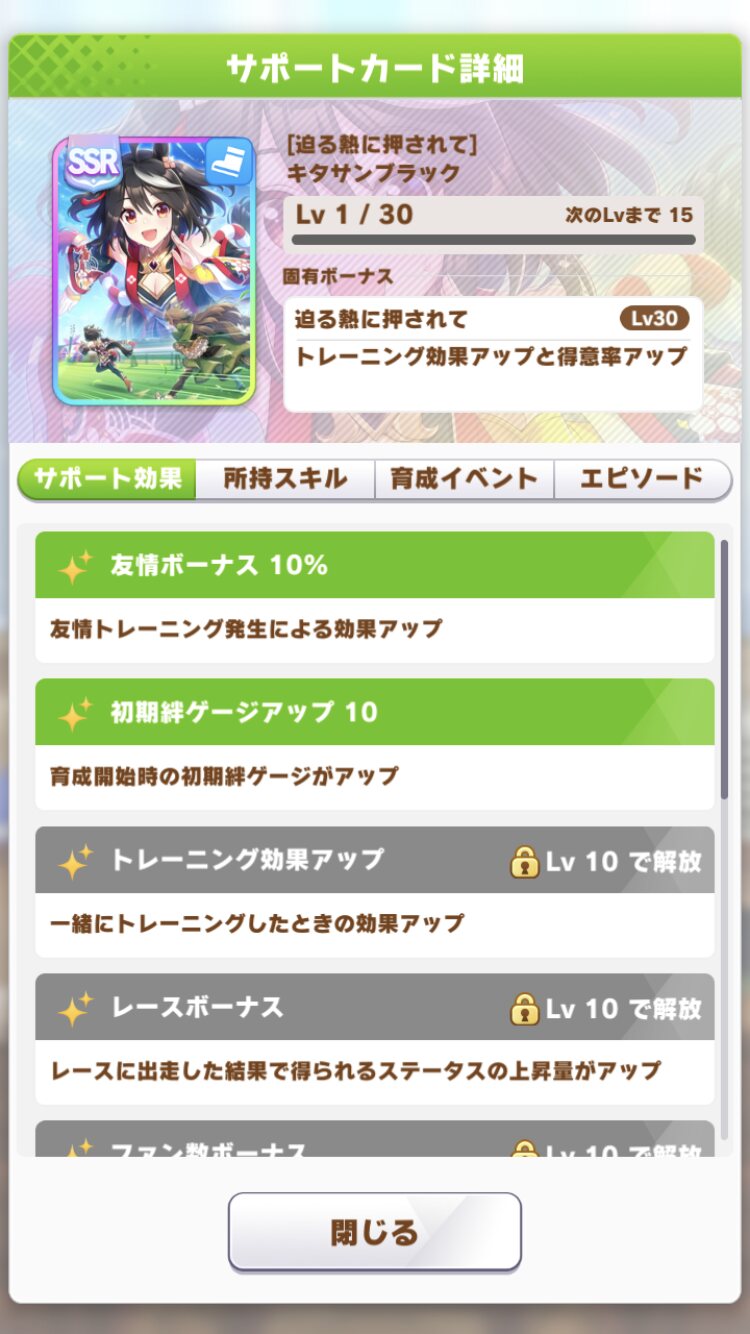
Task: Tap the 閉じる button
Action: click(x=374, y=1231)
